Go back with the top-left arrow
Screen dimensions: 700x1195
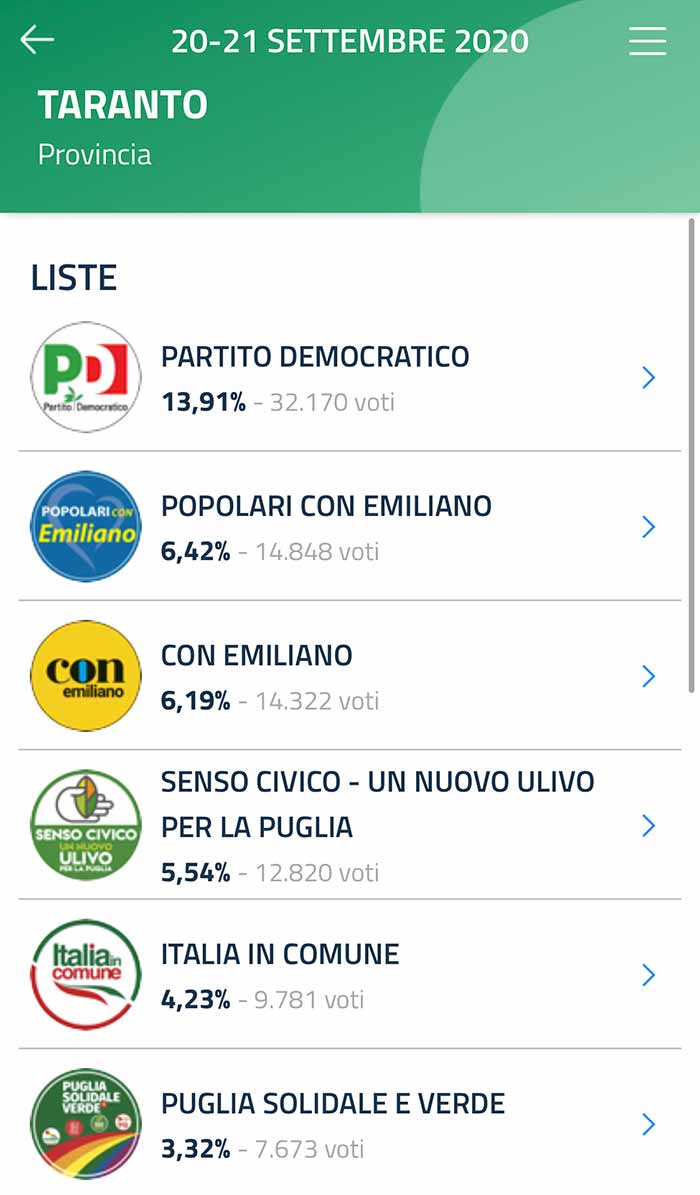click(x=37, y=40)
